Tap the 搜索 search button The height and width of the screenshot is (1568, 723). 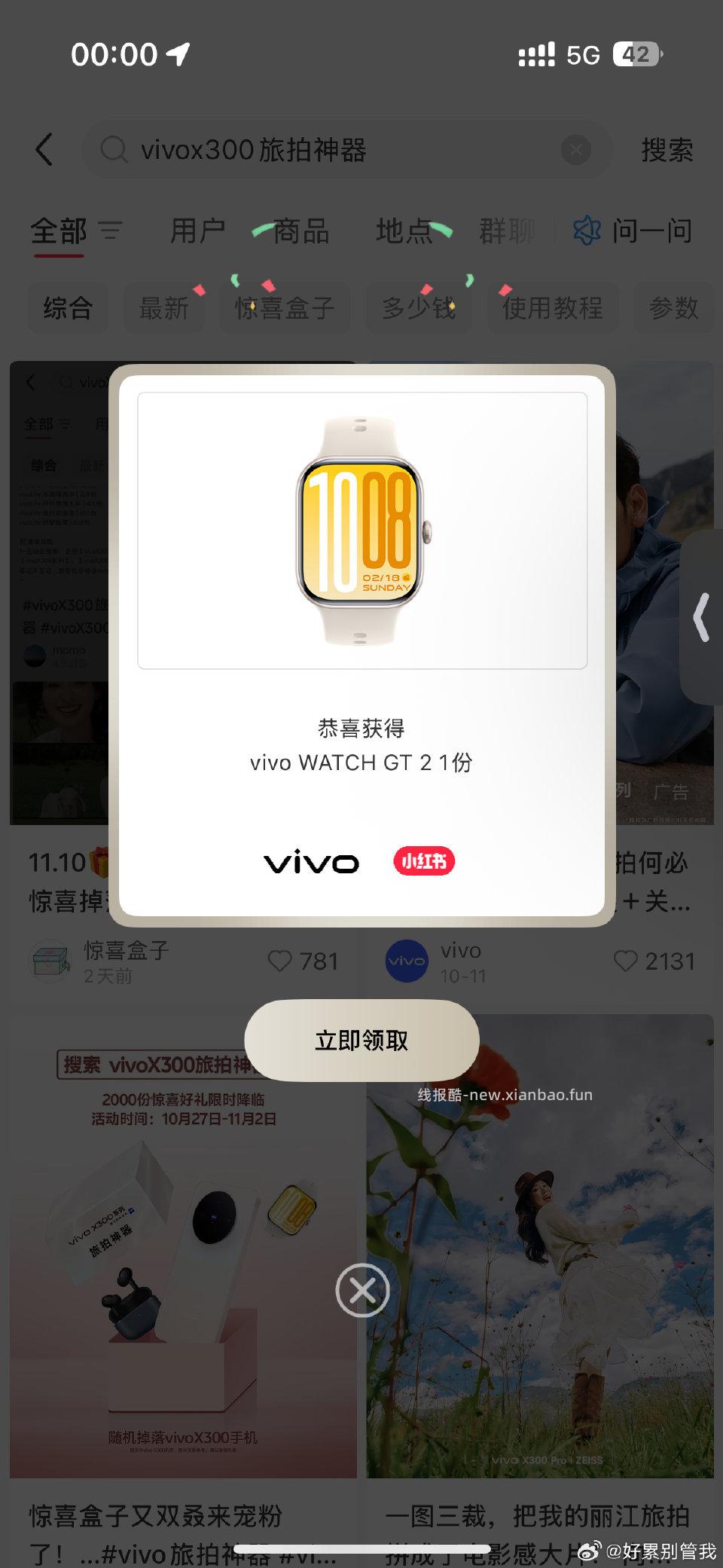[x=667, y=149]
